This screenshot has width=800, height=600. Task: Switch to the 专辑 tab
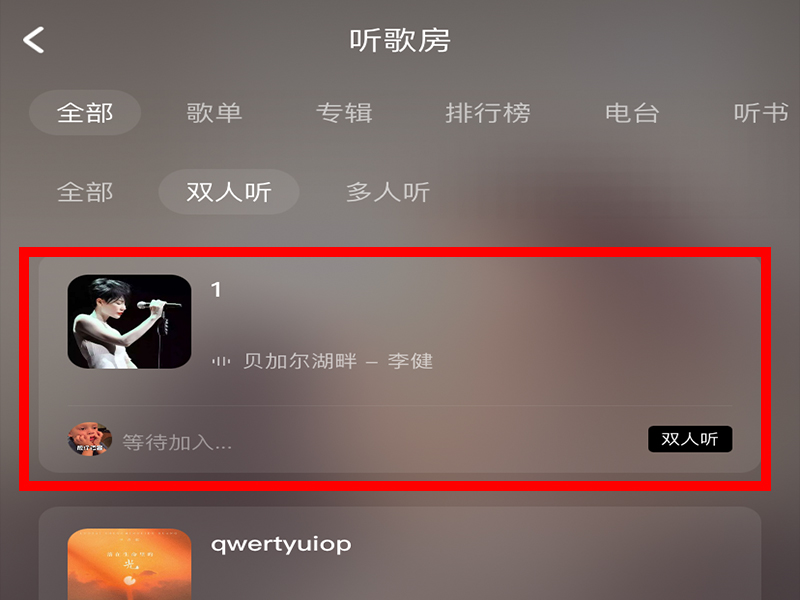click(x=344, y=113)
